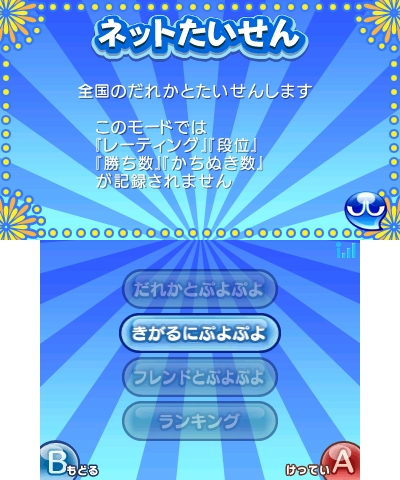The height and width of the screenshot is (480, 400).
Task: Go back with the B もどる button
Action: coord(68,462)
